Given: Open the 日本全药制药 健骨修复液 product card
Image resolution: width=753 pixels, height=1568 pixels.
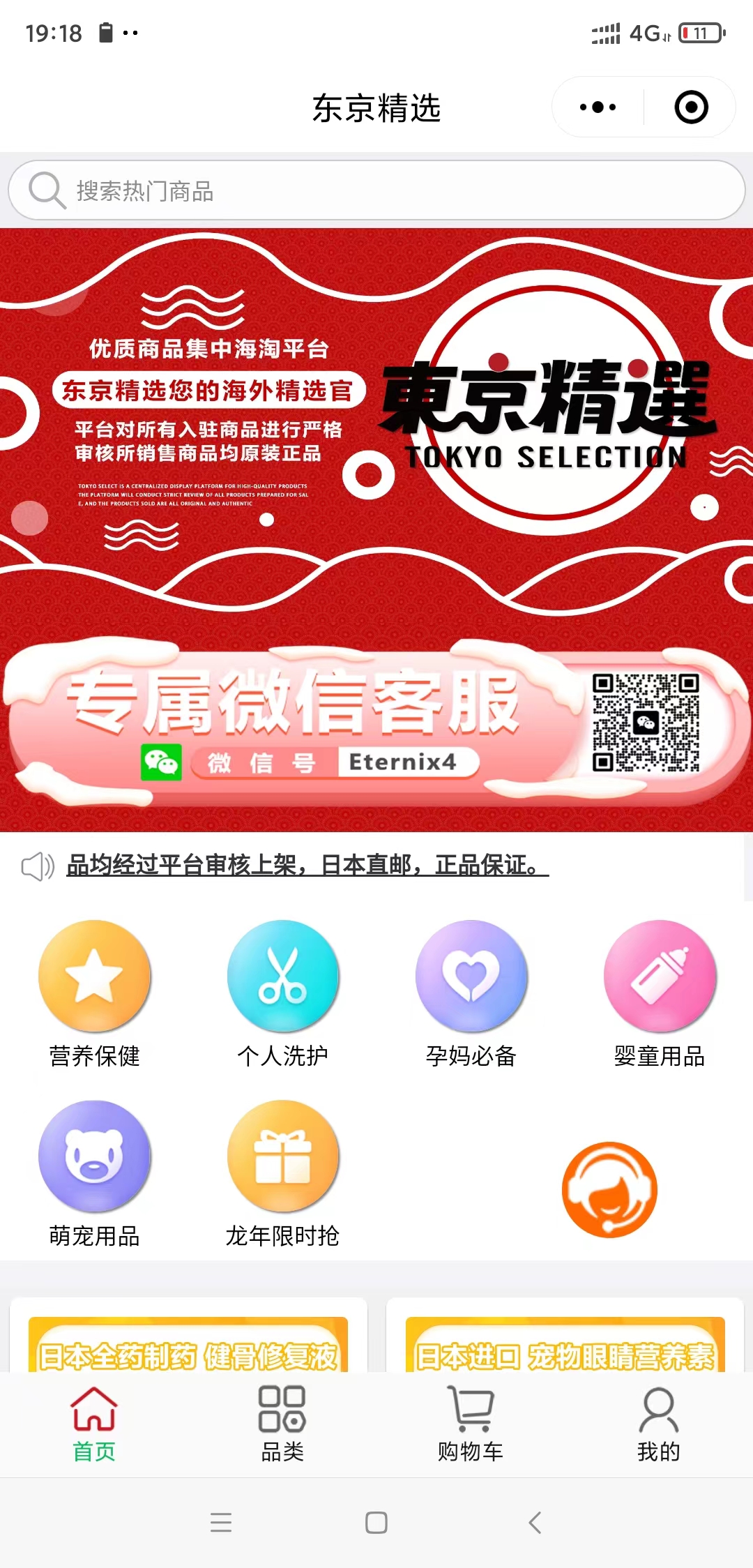Looking at the screenshot, I should [188, 1335].
